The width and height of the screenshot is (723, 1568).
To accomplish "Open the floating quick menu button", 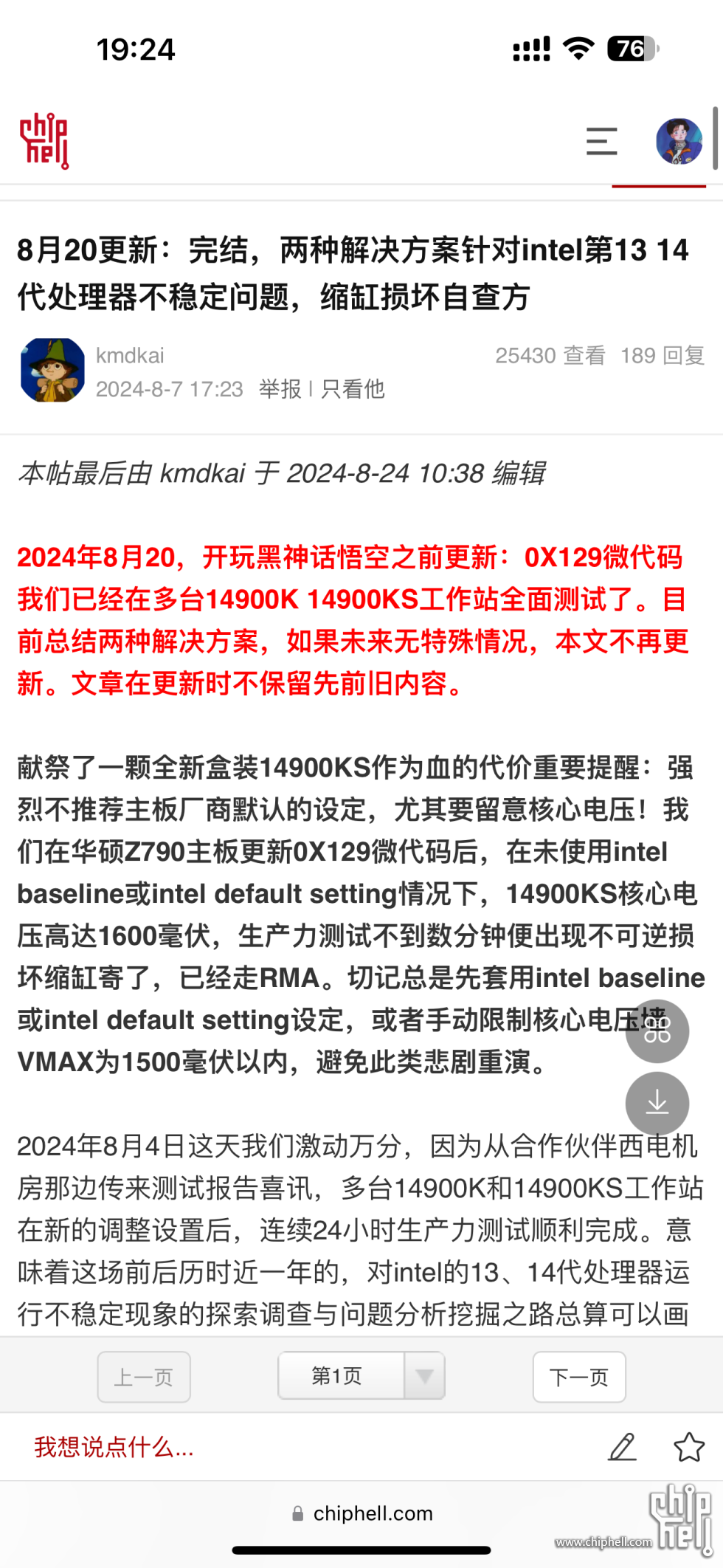I will 657,1031.
